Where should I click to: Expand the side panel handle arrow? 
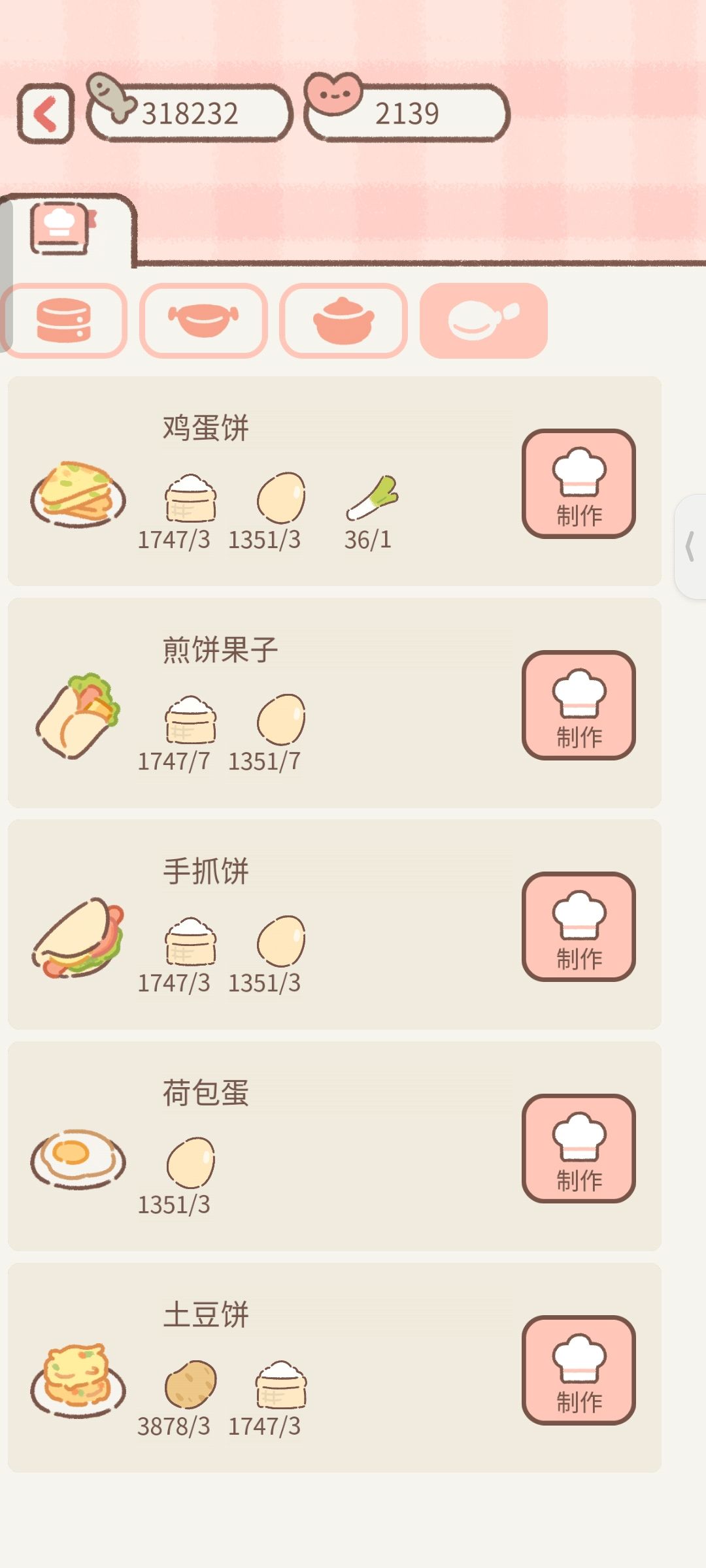click(690, 547)
